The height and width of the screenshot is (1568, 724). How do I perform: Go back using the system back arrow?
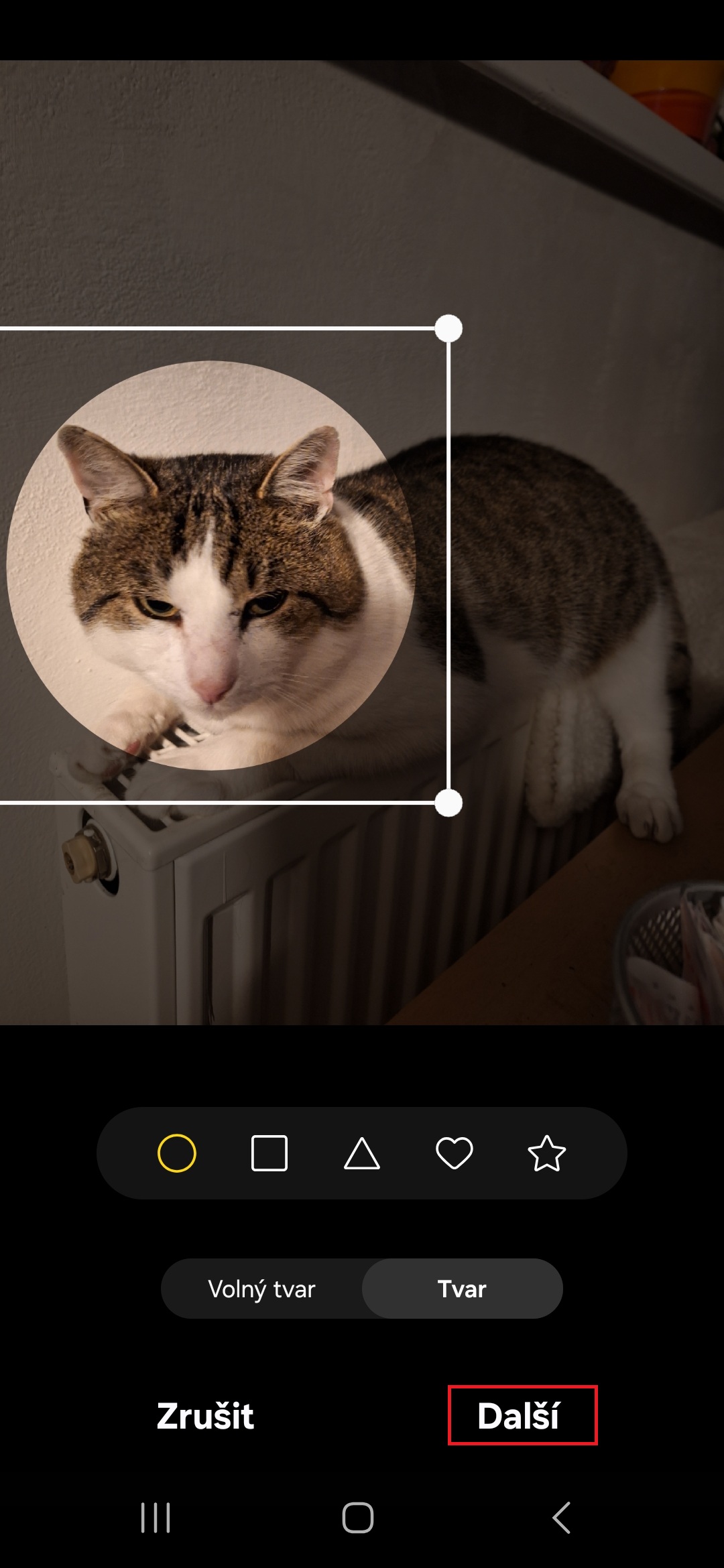click(x=561, y=1517)
